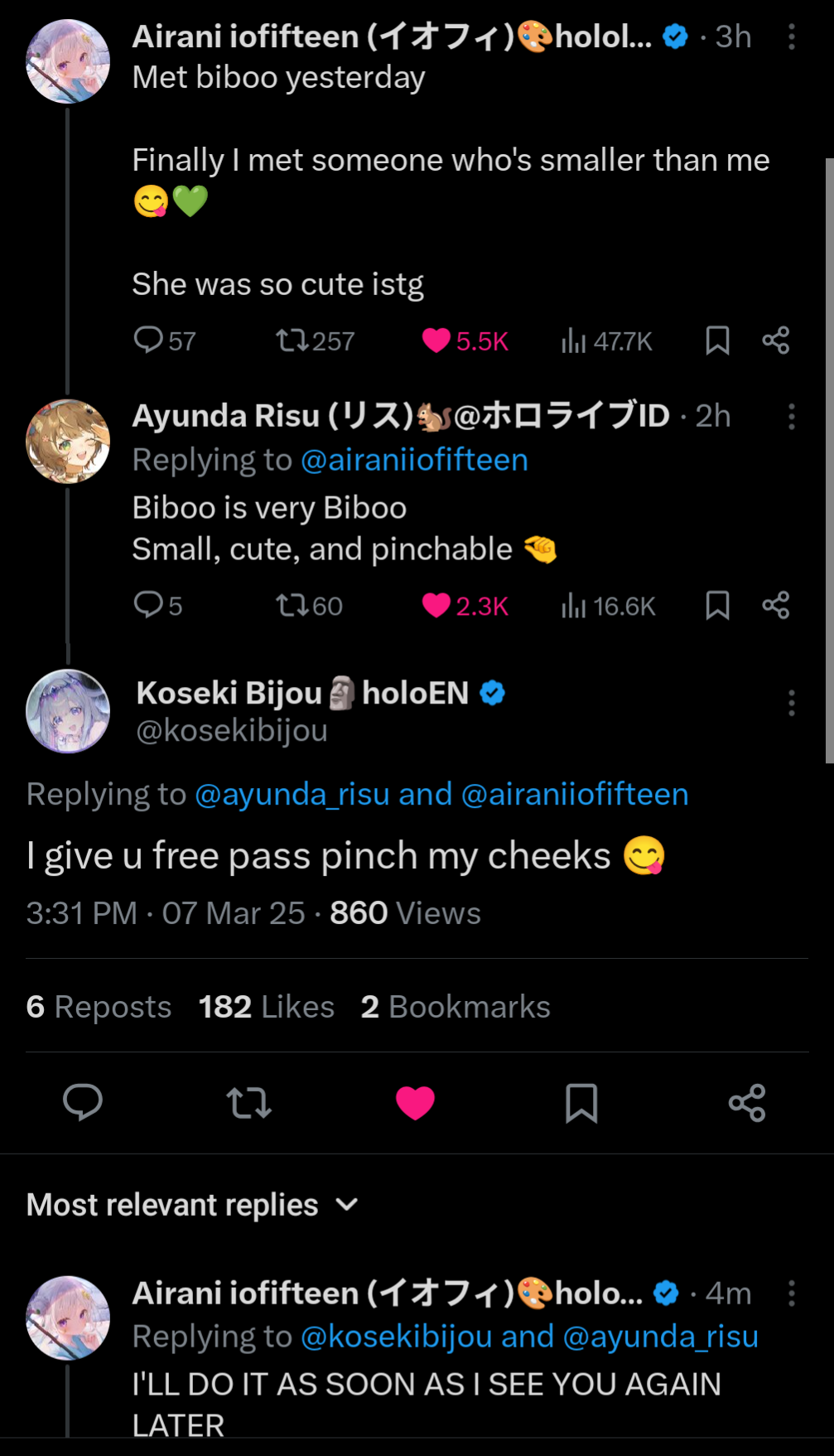The image size is (834, 1456).
Task: Open overflow menu on Koseki Bijou's post
Action: click(x=792, y=703)
